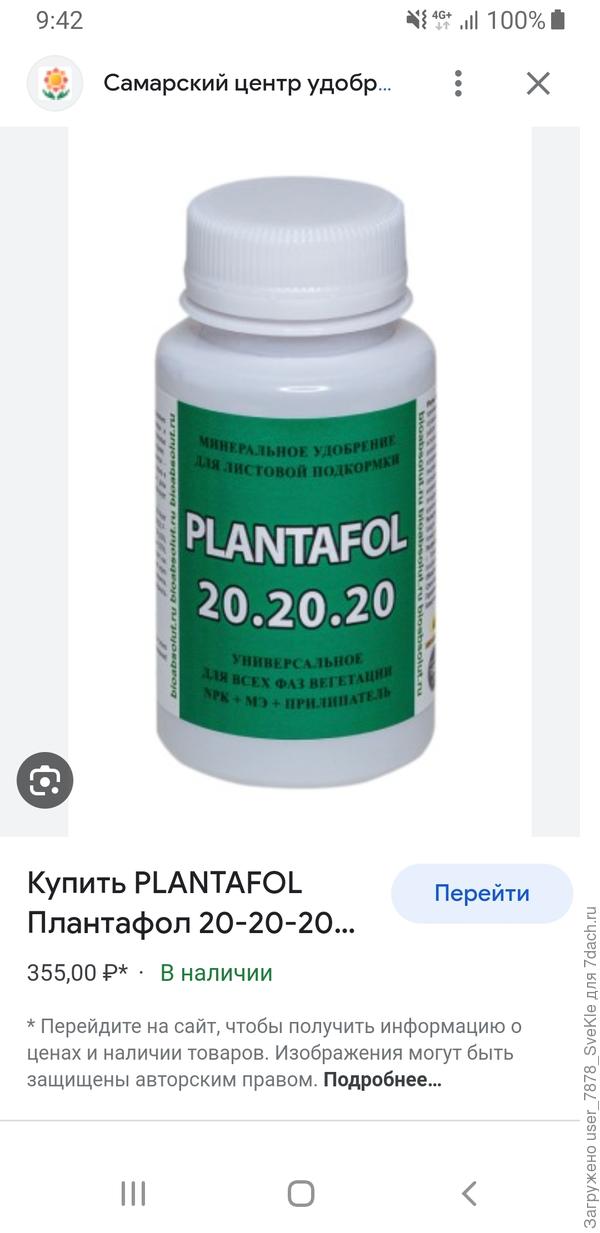This screenshot has width=600, height=1233.
Task: Search this image with Google Lens
Action: (45, 780)
